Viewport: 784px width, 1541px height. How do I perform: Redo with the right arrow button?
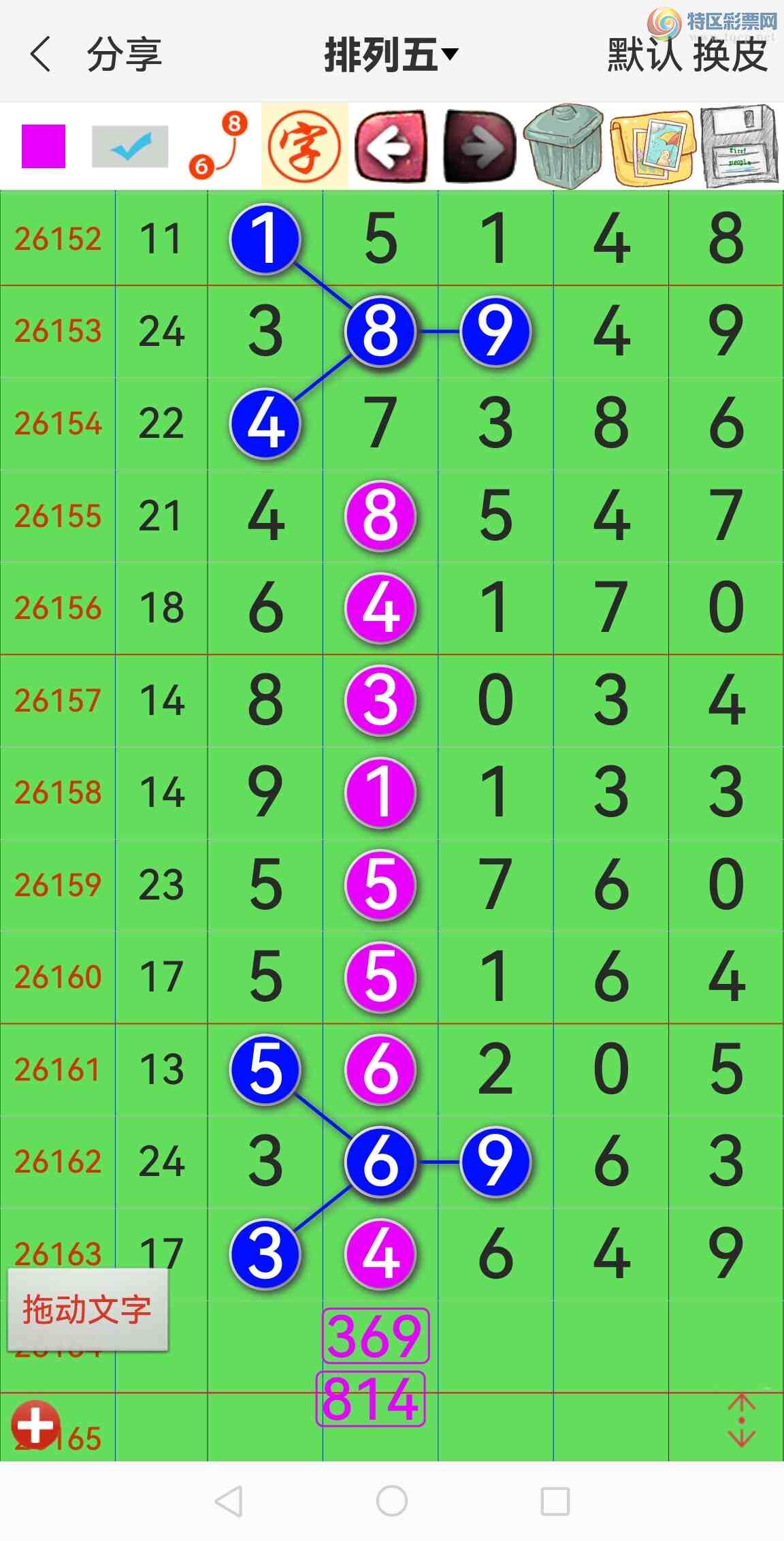[x=479, y=146]
